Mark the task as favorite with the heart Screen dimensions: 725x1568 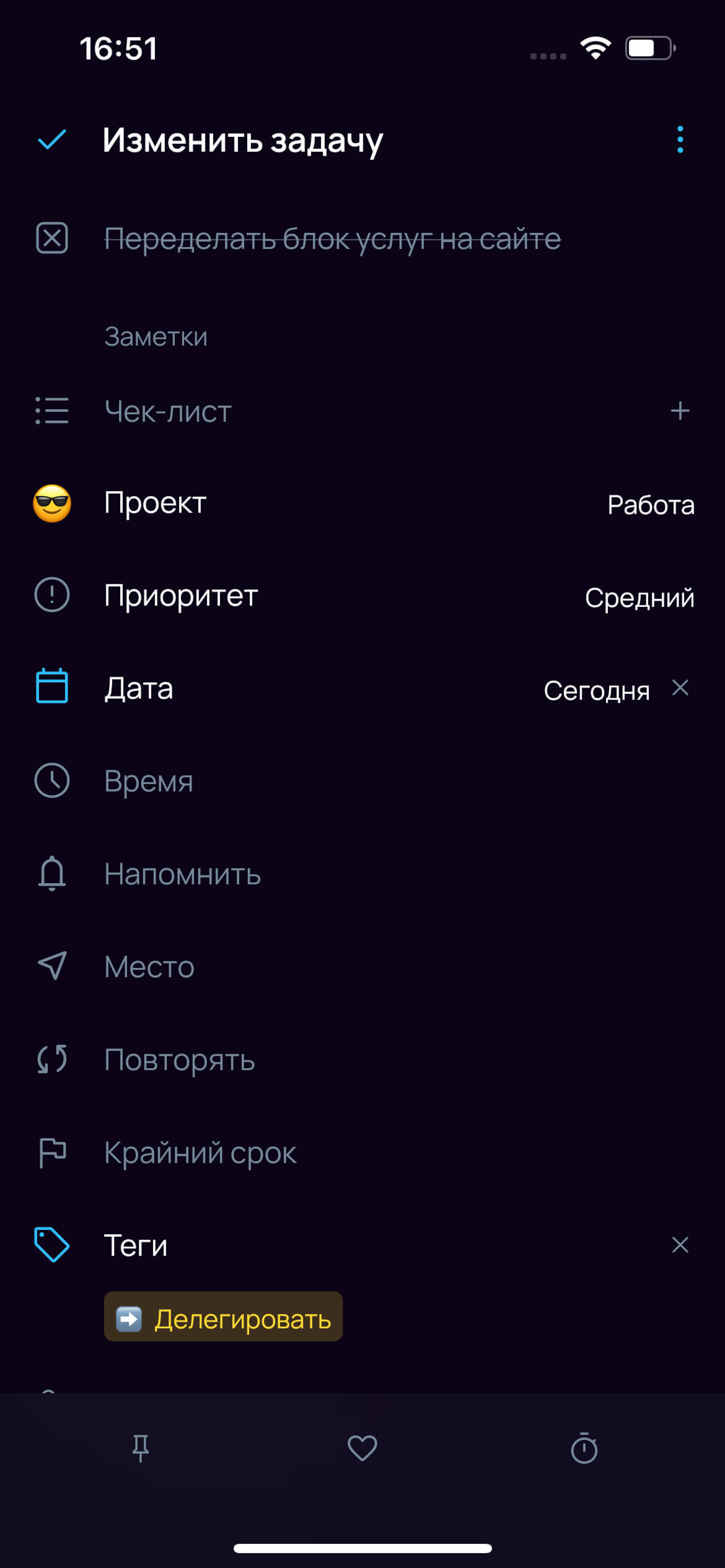click(x=362, y=1448)
